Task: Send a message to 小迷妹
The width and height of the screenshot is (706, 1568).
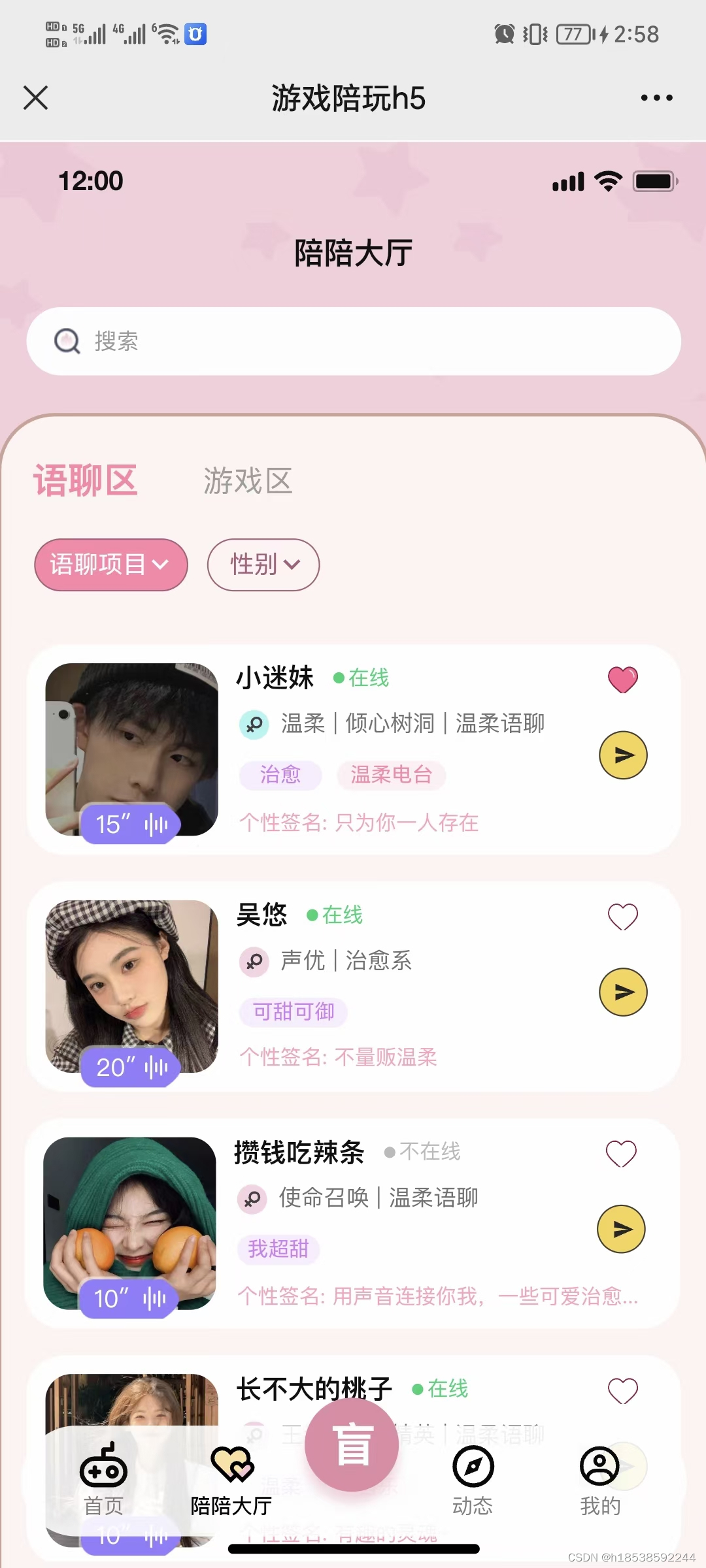Action: point(623,755)
